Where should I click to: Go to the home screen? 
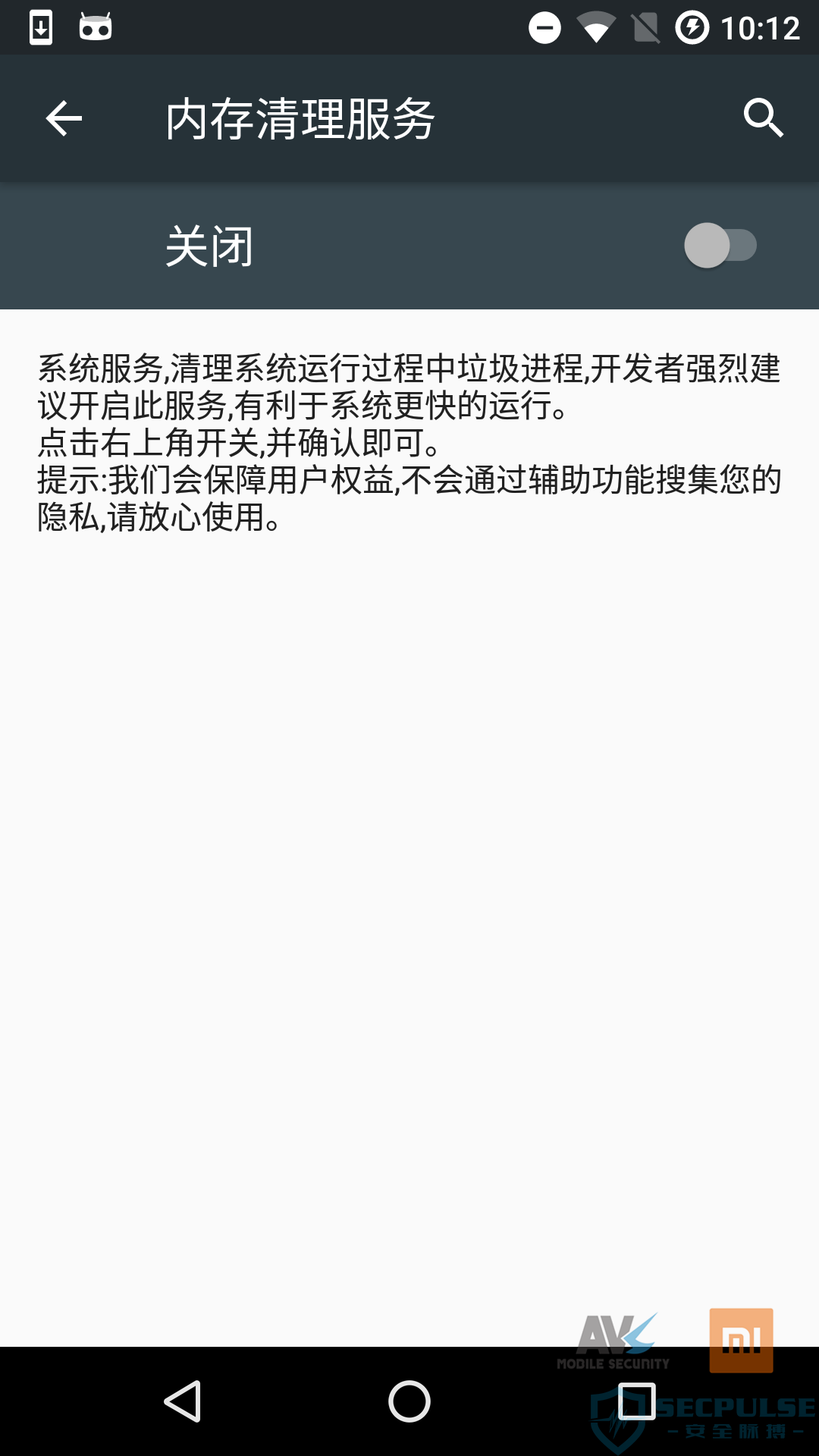point(409,1401)
